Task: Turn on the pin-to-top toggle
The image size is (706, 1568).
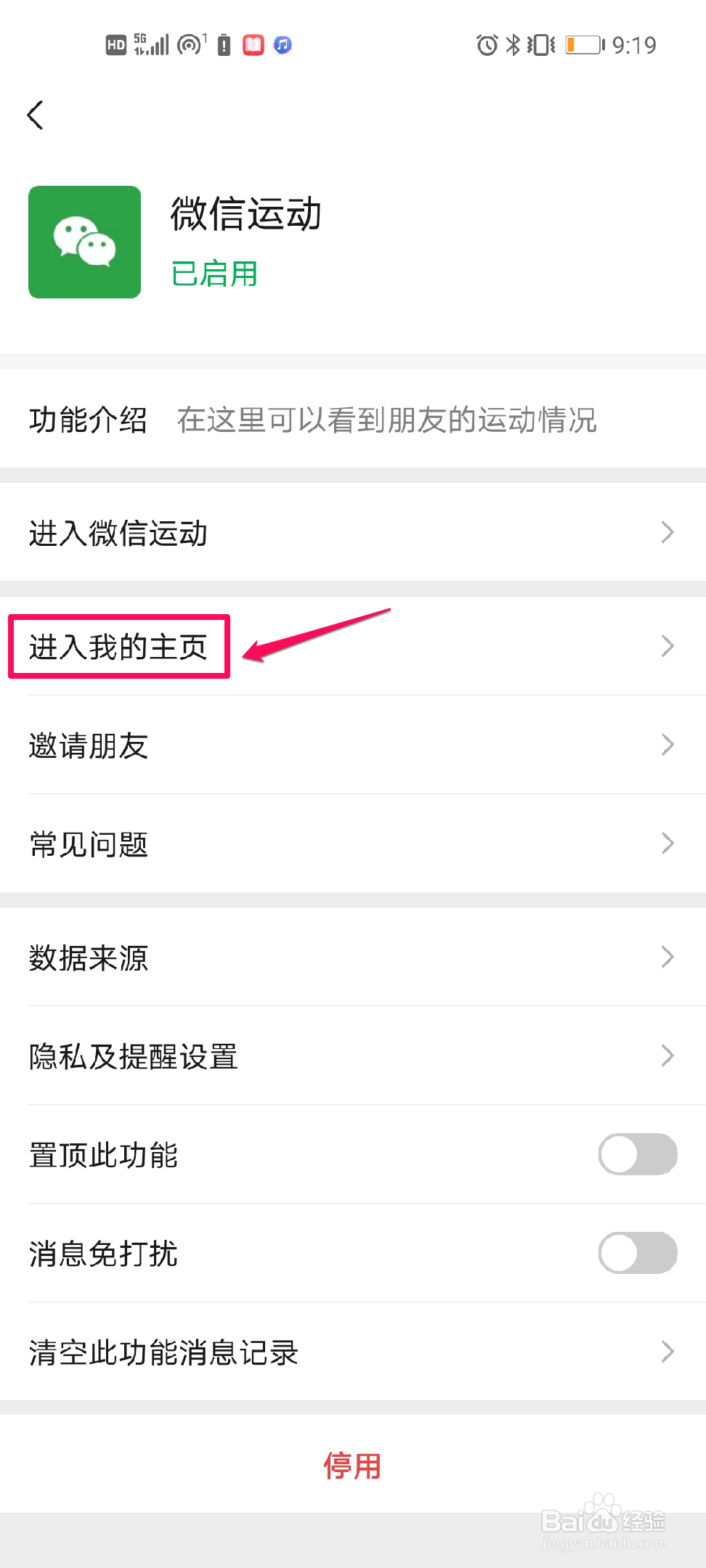Action: point(637,1155)
